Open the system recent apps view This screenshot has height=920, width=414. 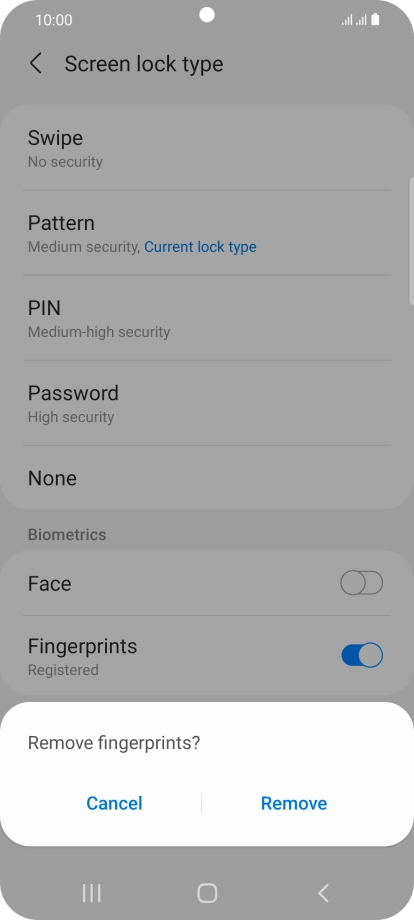[x=91, y=893]
